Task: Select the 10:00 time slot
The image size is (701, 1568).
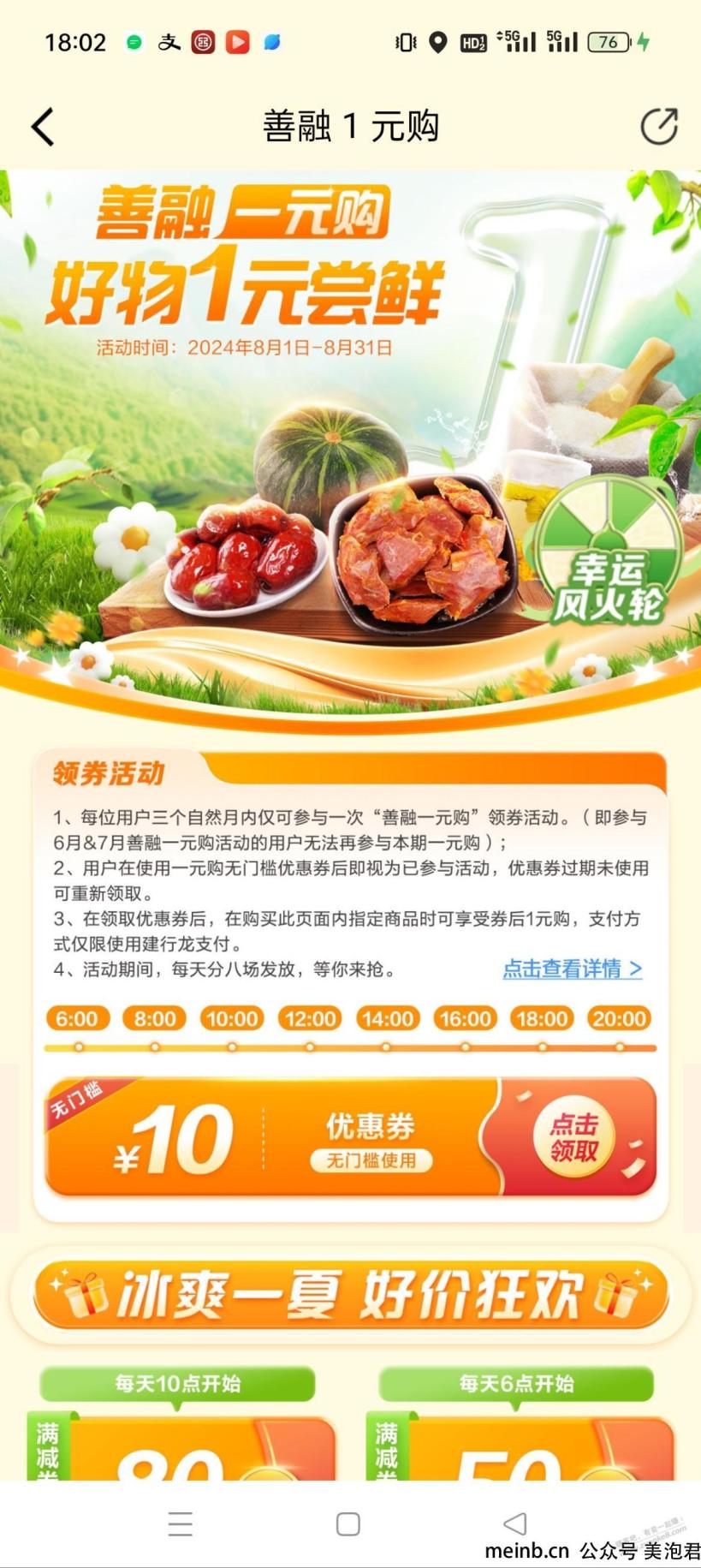Action: point(232,1018)
